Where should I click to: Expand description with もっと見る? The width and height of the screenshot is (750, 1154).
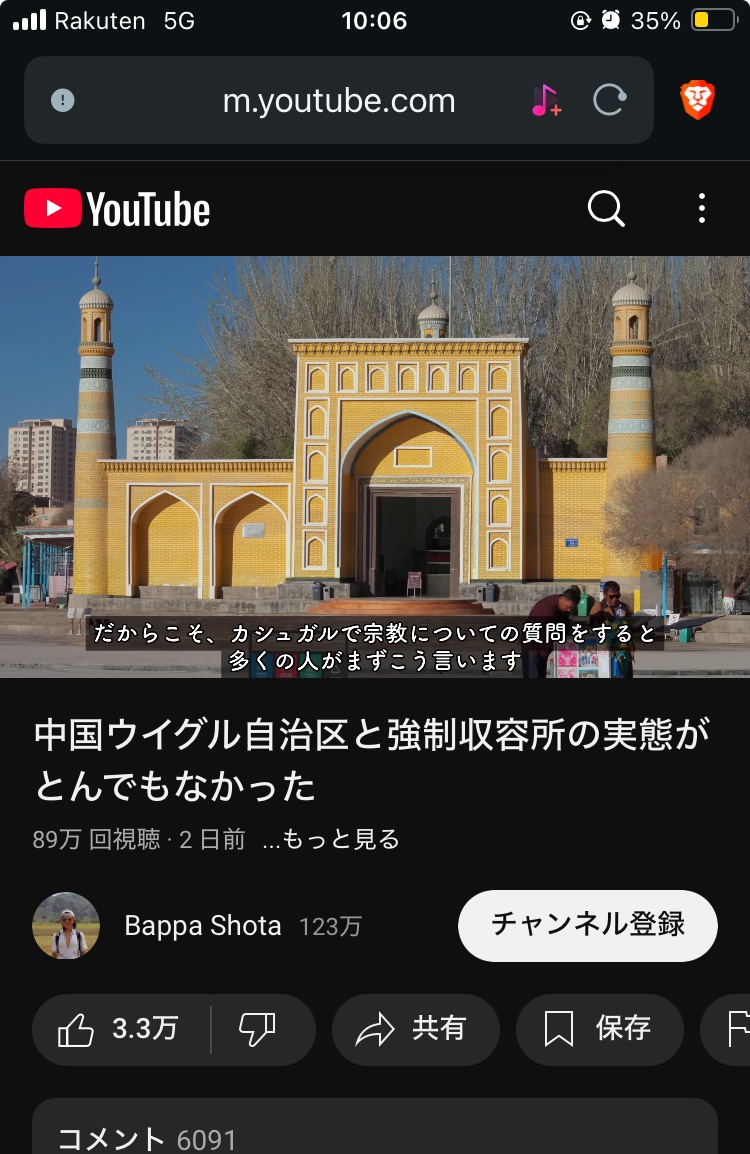coord(331,839)
